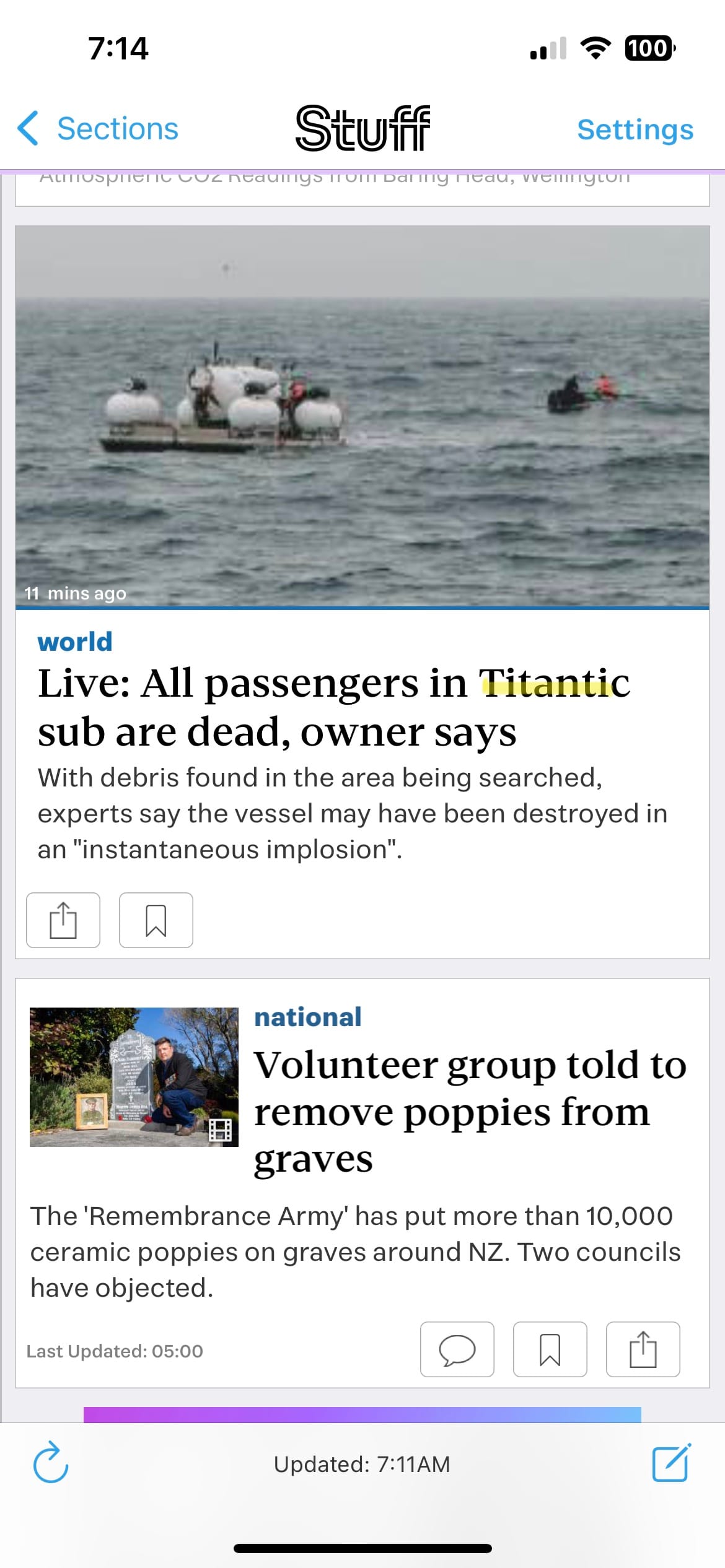Open the national category link
The height and width of the screenshot is (1568, 725).
pos(308,1017)
